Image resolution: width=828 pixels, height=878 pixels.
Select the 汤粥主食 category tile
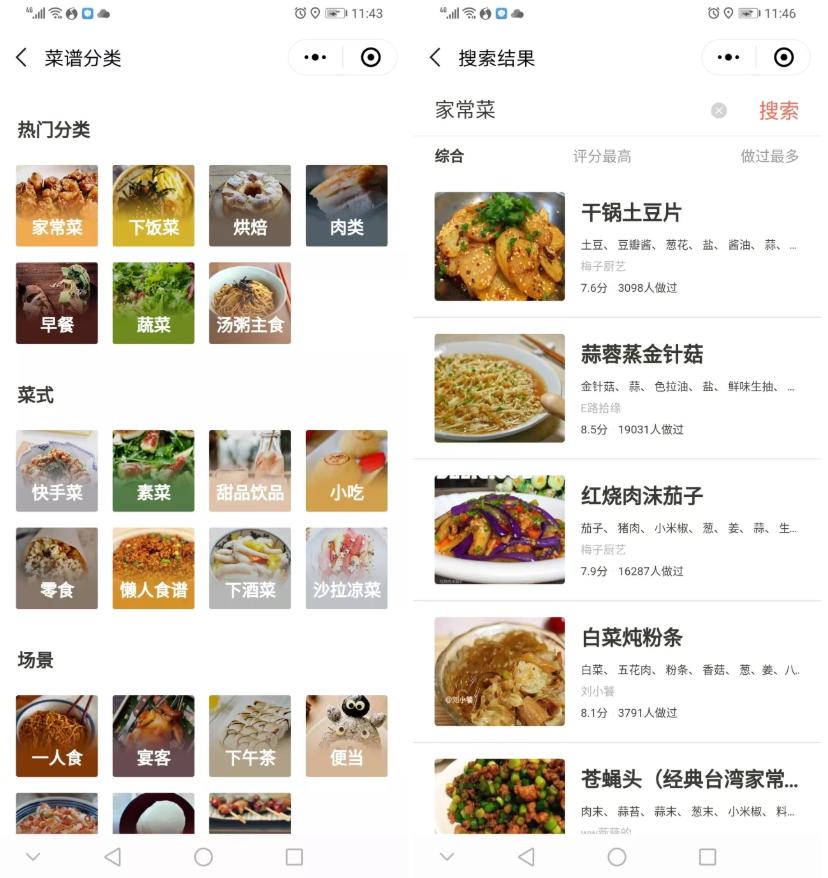[x=249, y=303]
